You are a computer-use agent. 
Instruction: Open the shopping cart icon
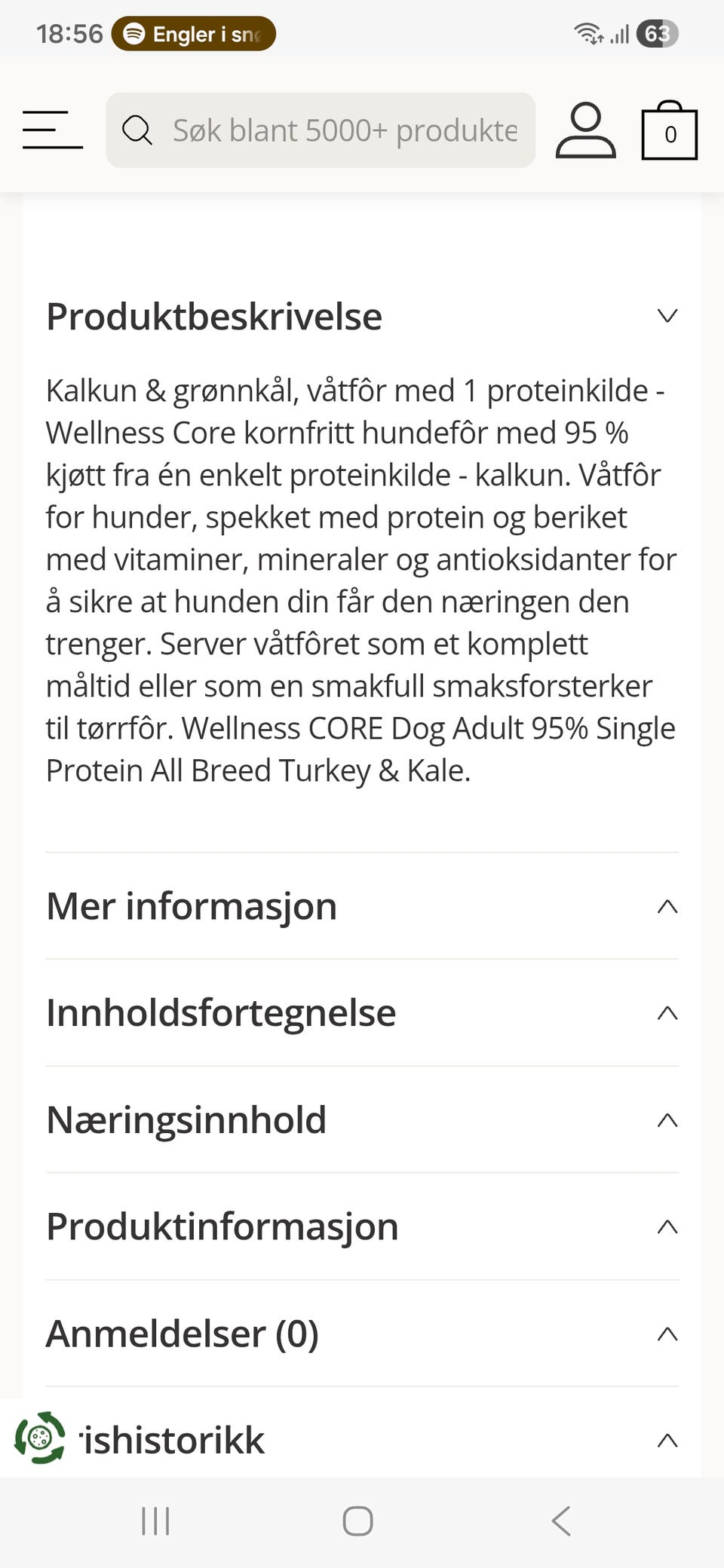668,130
